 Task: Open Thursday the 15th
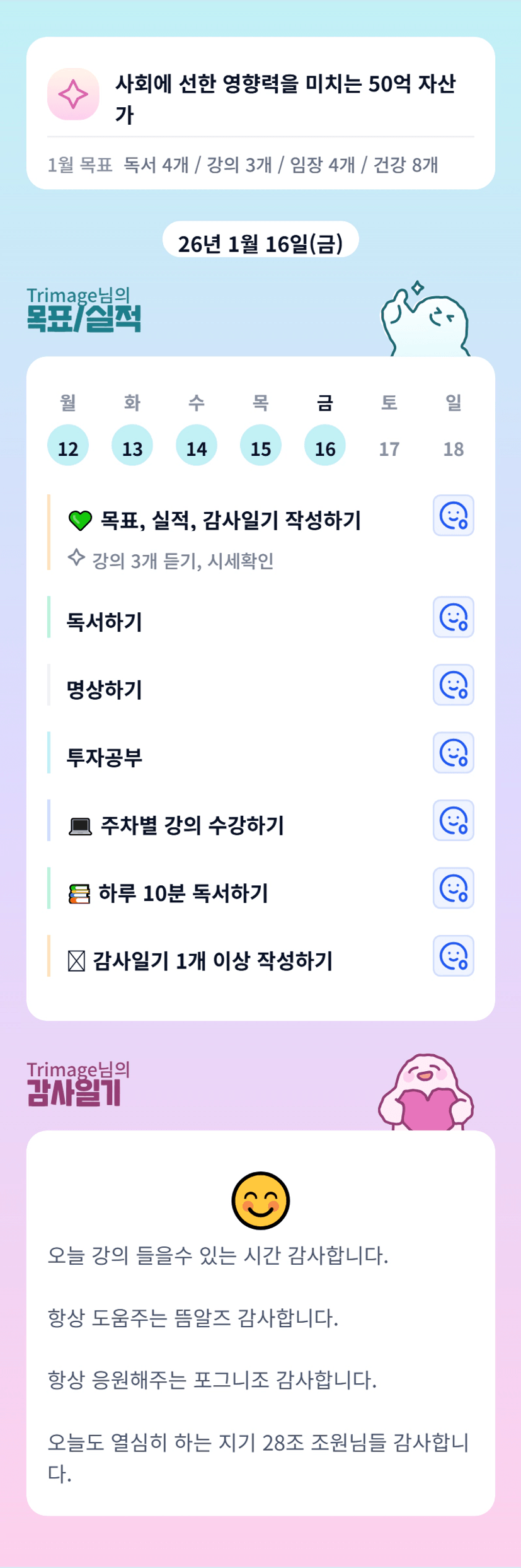[261, 445]
